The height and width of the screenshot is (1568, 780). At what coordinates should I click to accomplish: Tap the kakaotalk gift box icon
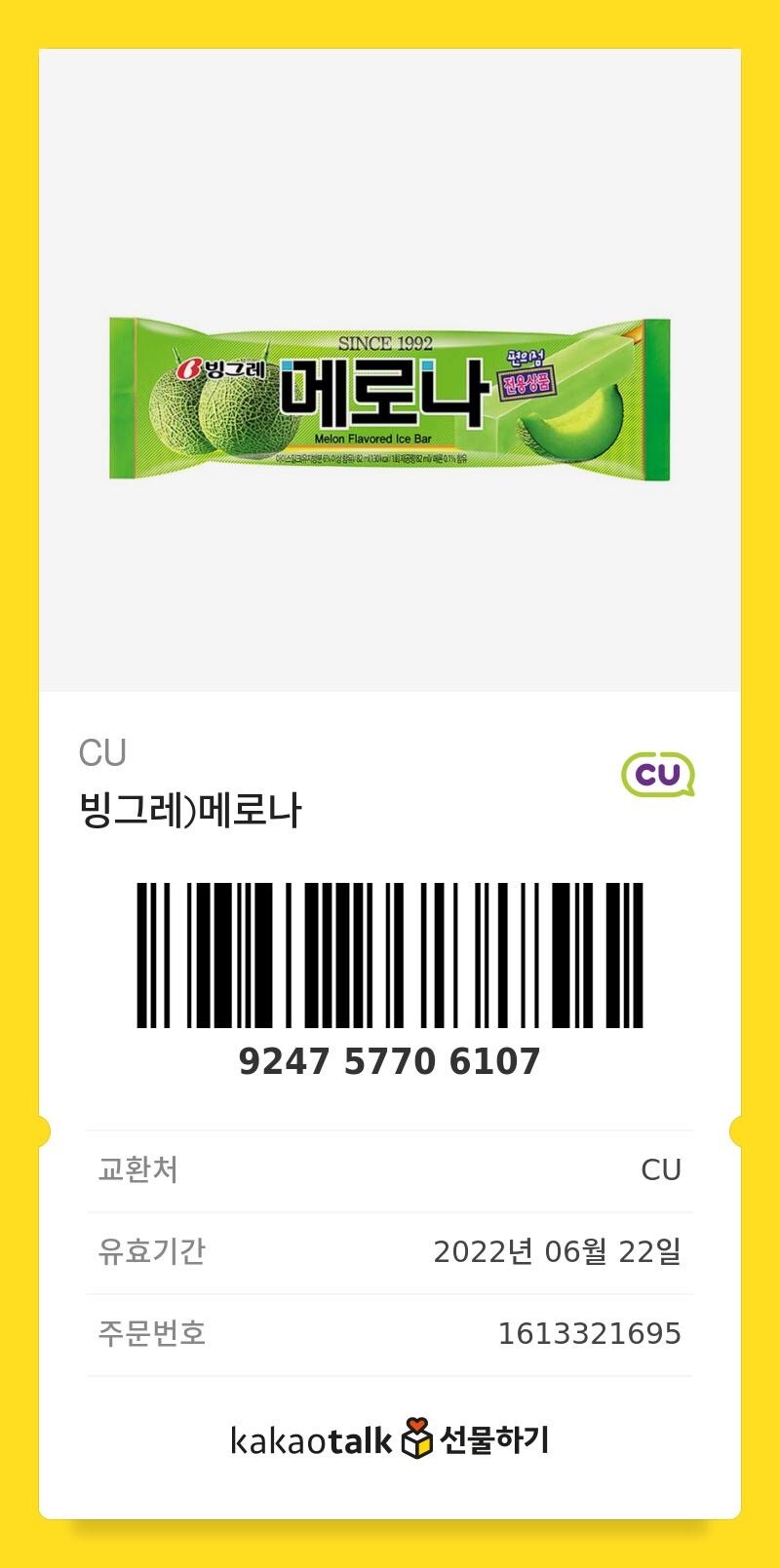coord(414,1438)
